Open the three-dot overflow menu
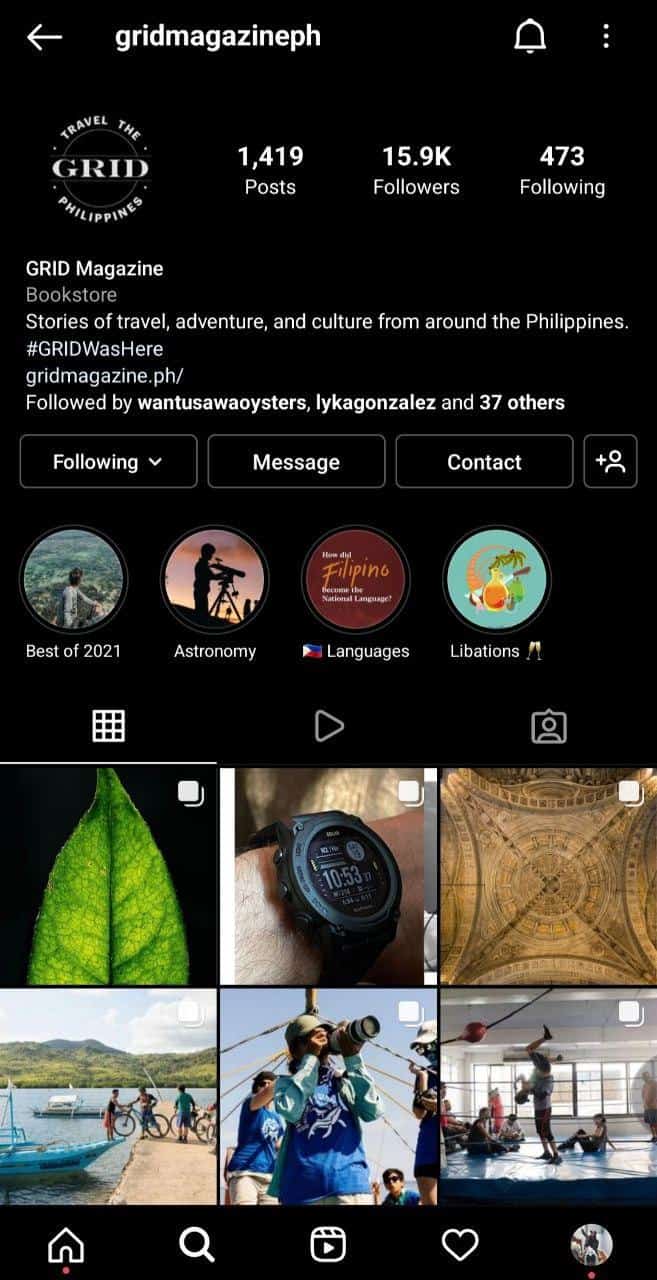The image size is (657, 1280). [606, 37]
